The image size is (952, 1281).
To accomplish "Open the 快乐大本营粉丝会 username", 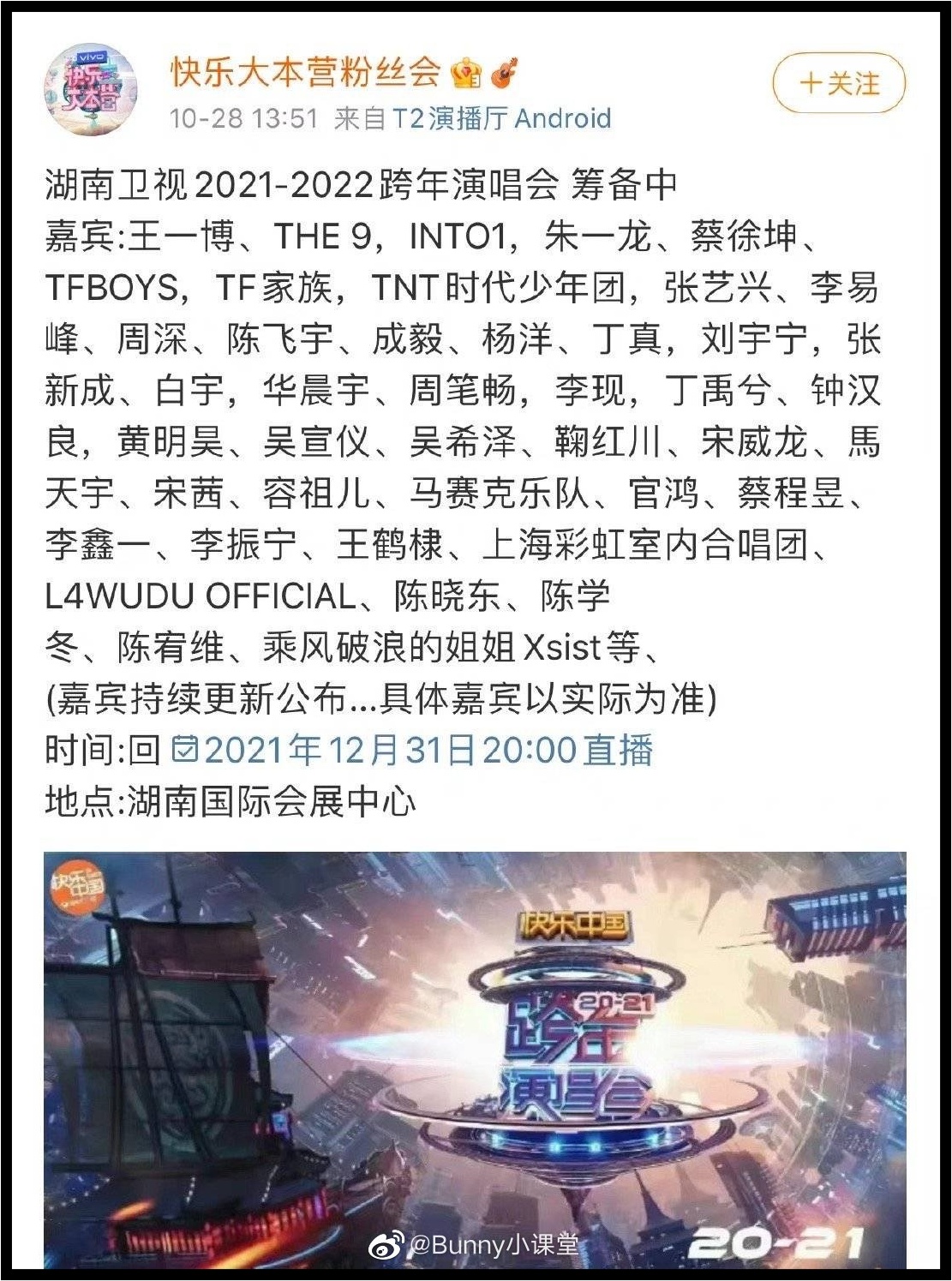I will pos(305,71).
